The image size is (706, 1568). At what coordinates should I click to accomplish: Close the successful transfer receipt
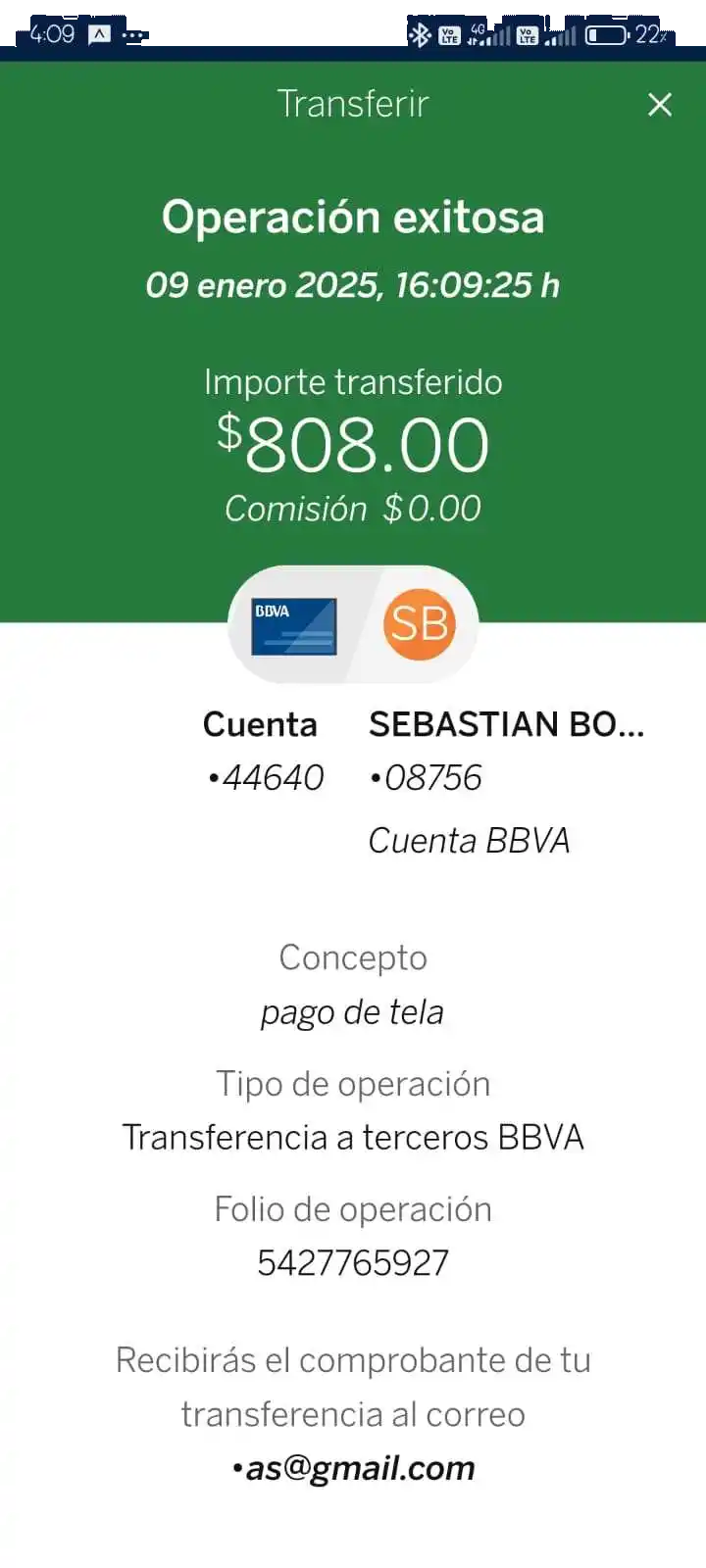[x=660, y=105]
